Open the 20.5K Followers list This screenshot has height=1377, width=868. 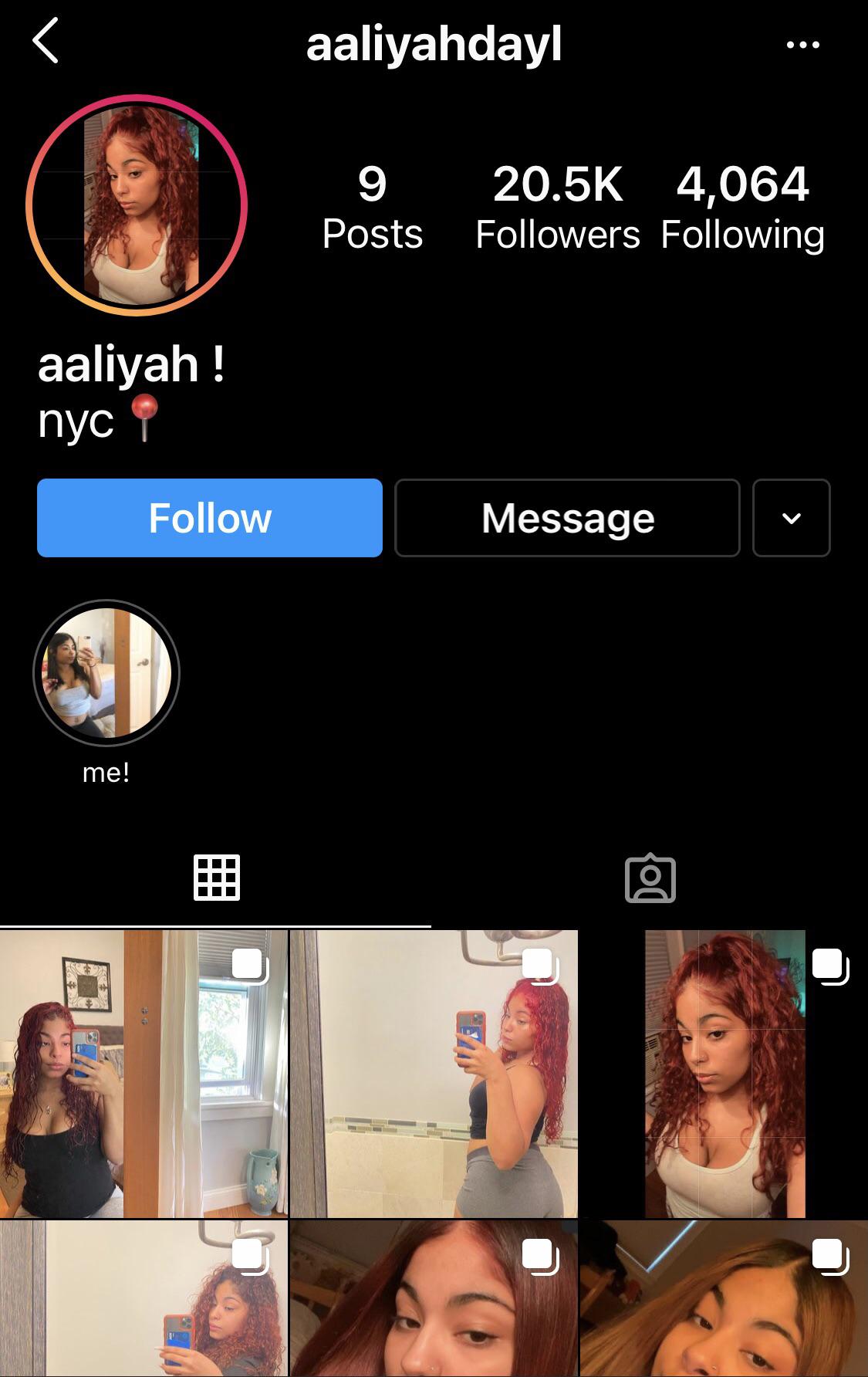coord(557,207)
